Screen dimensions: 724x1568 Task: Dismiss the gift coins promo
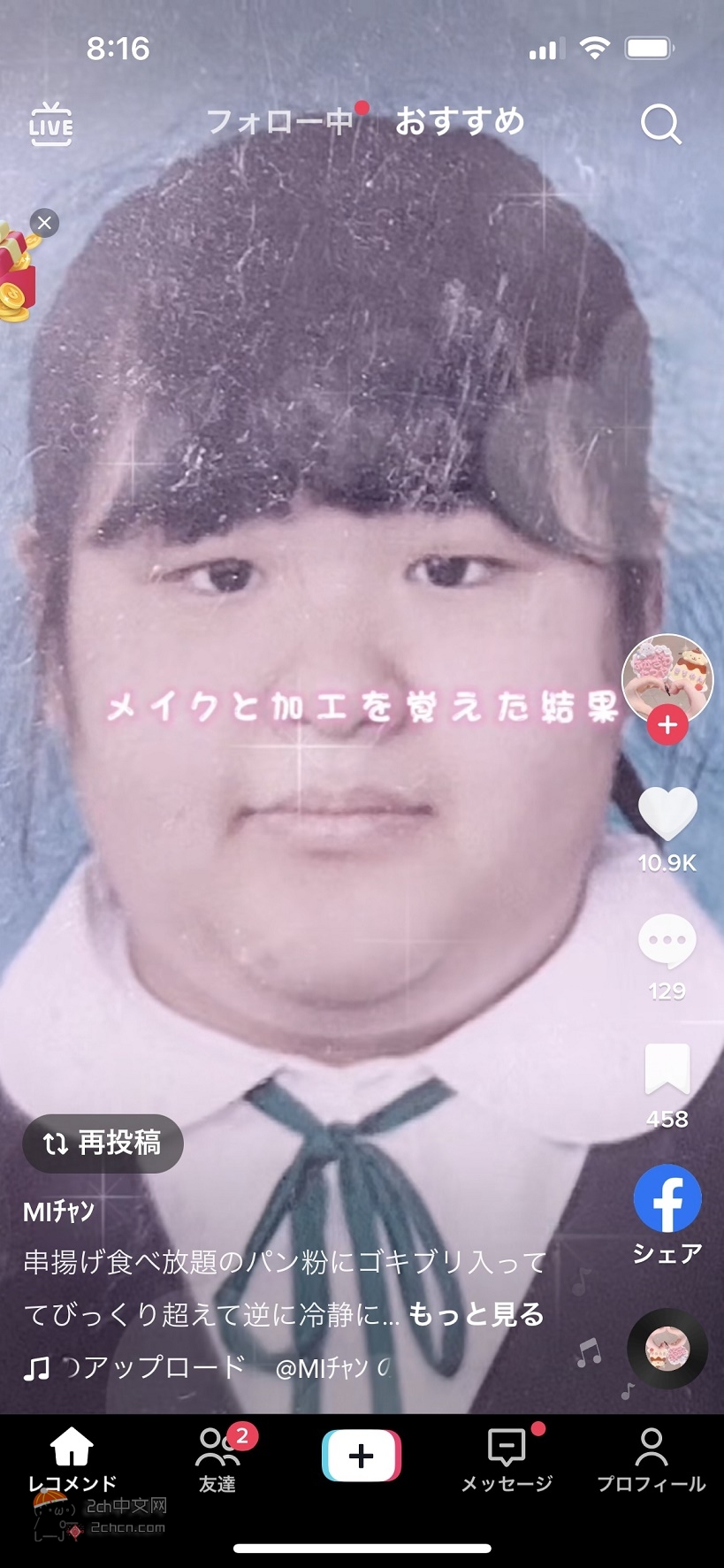click(45, 222)
